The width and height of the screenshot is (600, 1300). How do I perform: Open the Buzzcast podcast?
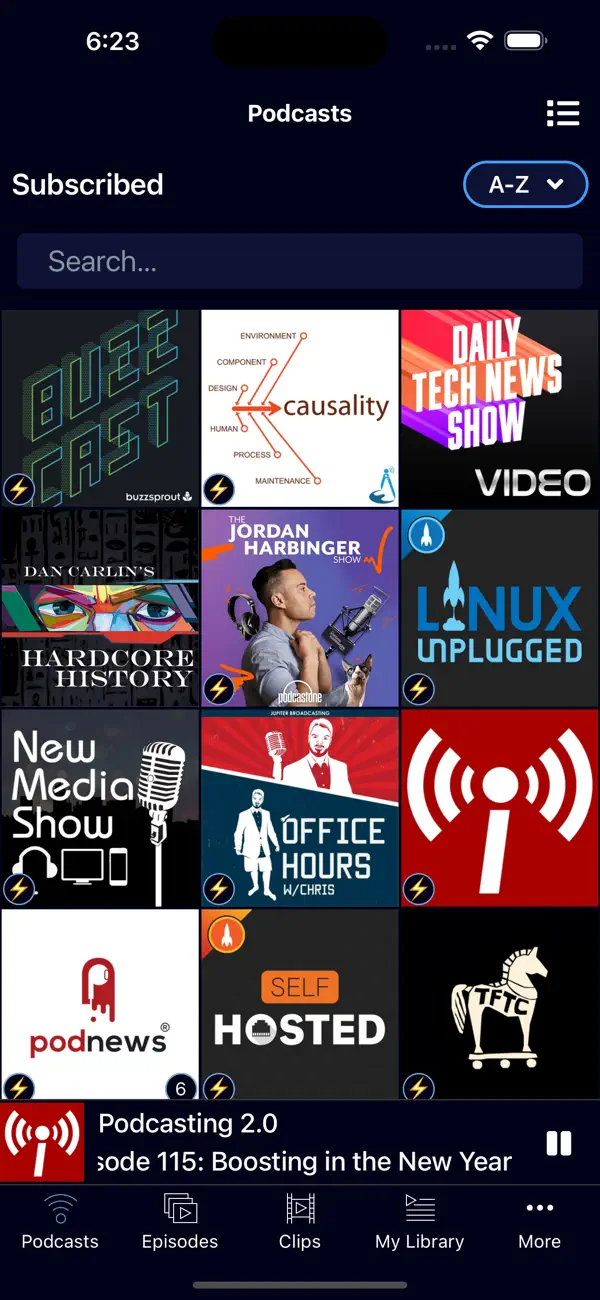[100, 408]
